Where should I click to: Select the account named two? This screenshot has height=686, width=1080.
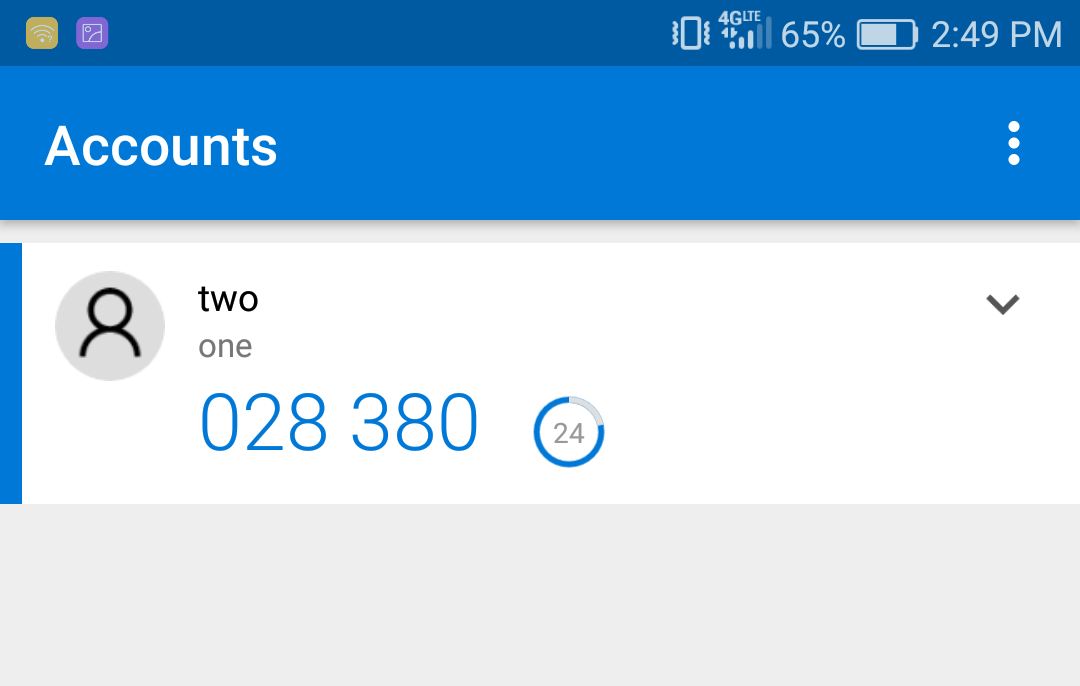coord(228,299)
